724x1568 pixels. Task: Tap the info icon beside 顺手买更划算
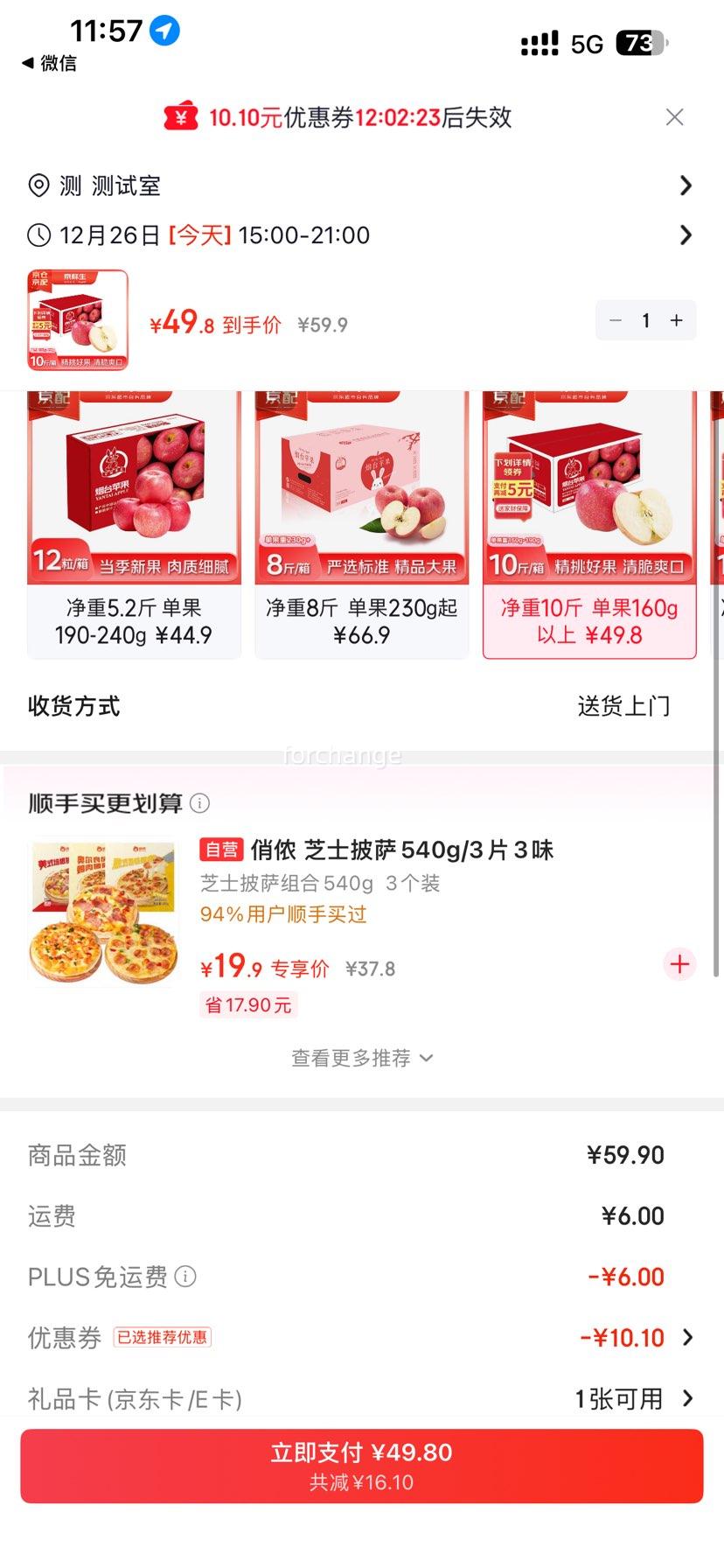(x=202, y=802)
